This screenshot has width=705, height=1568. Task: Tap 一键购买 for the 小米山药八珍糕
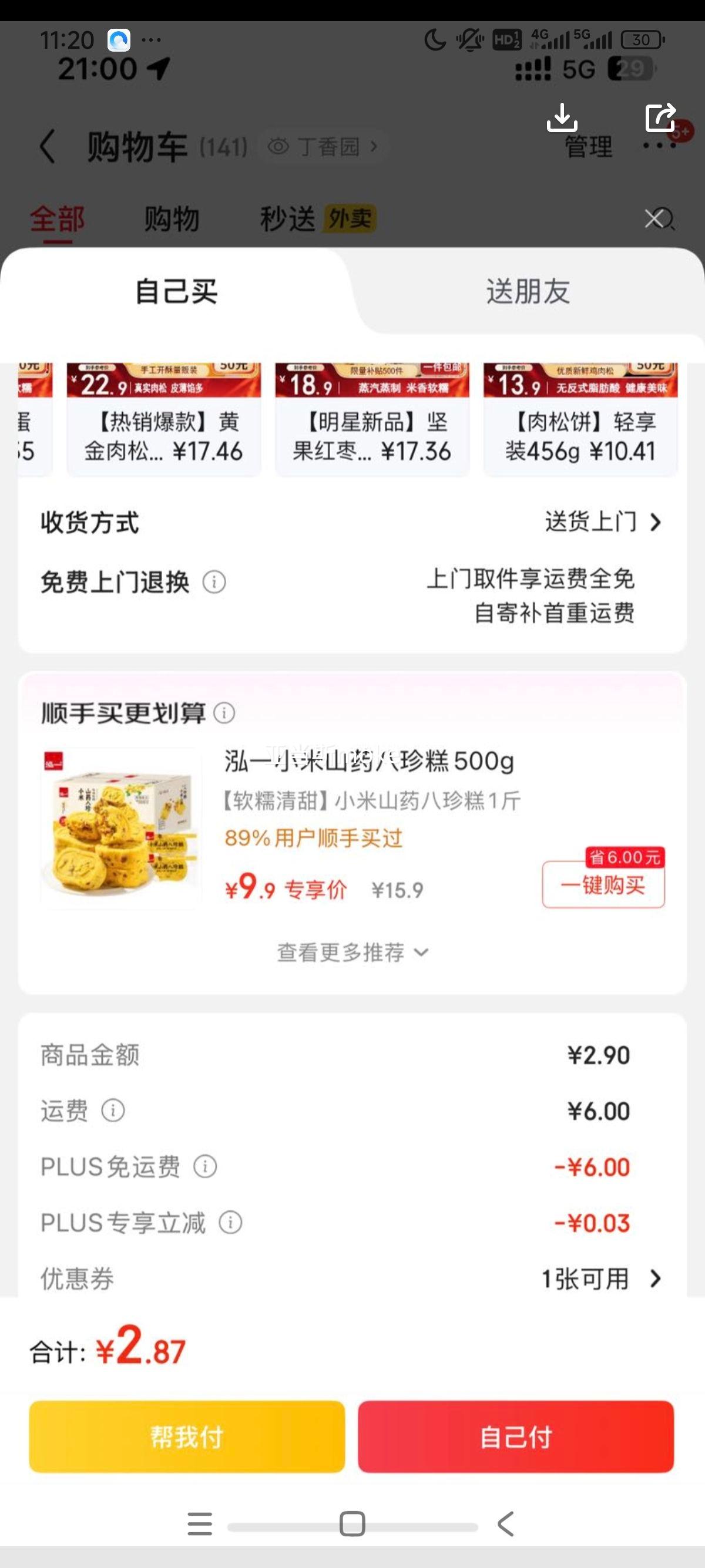[x=603, y=885]
